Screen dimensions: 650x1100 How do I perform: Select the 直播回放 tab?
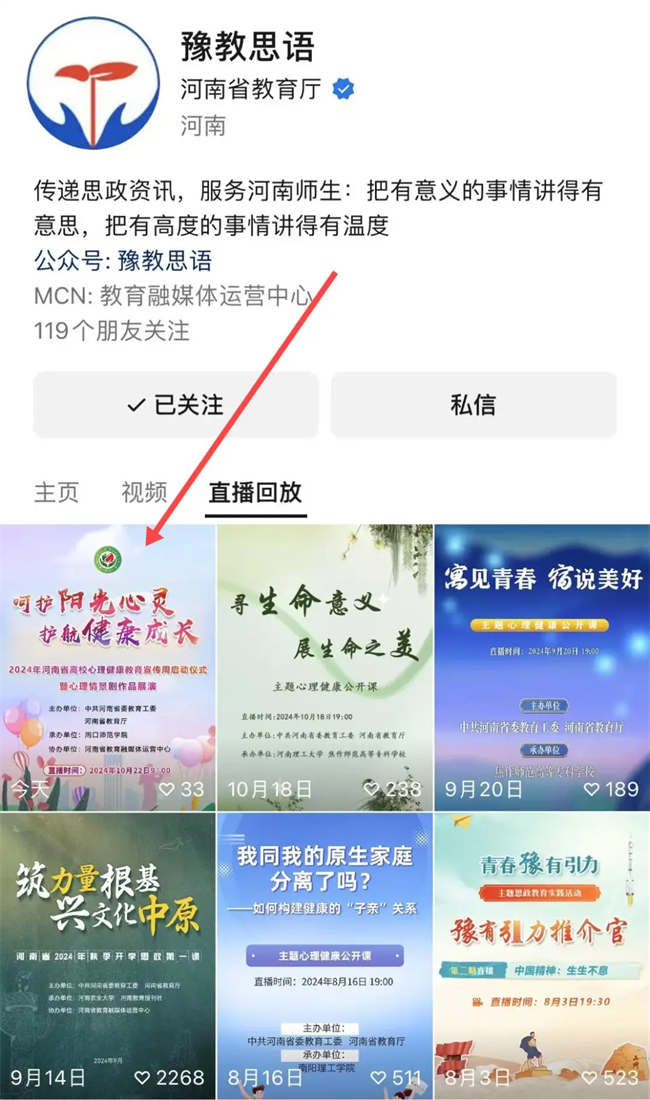pos(255,492)
